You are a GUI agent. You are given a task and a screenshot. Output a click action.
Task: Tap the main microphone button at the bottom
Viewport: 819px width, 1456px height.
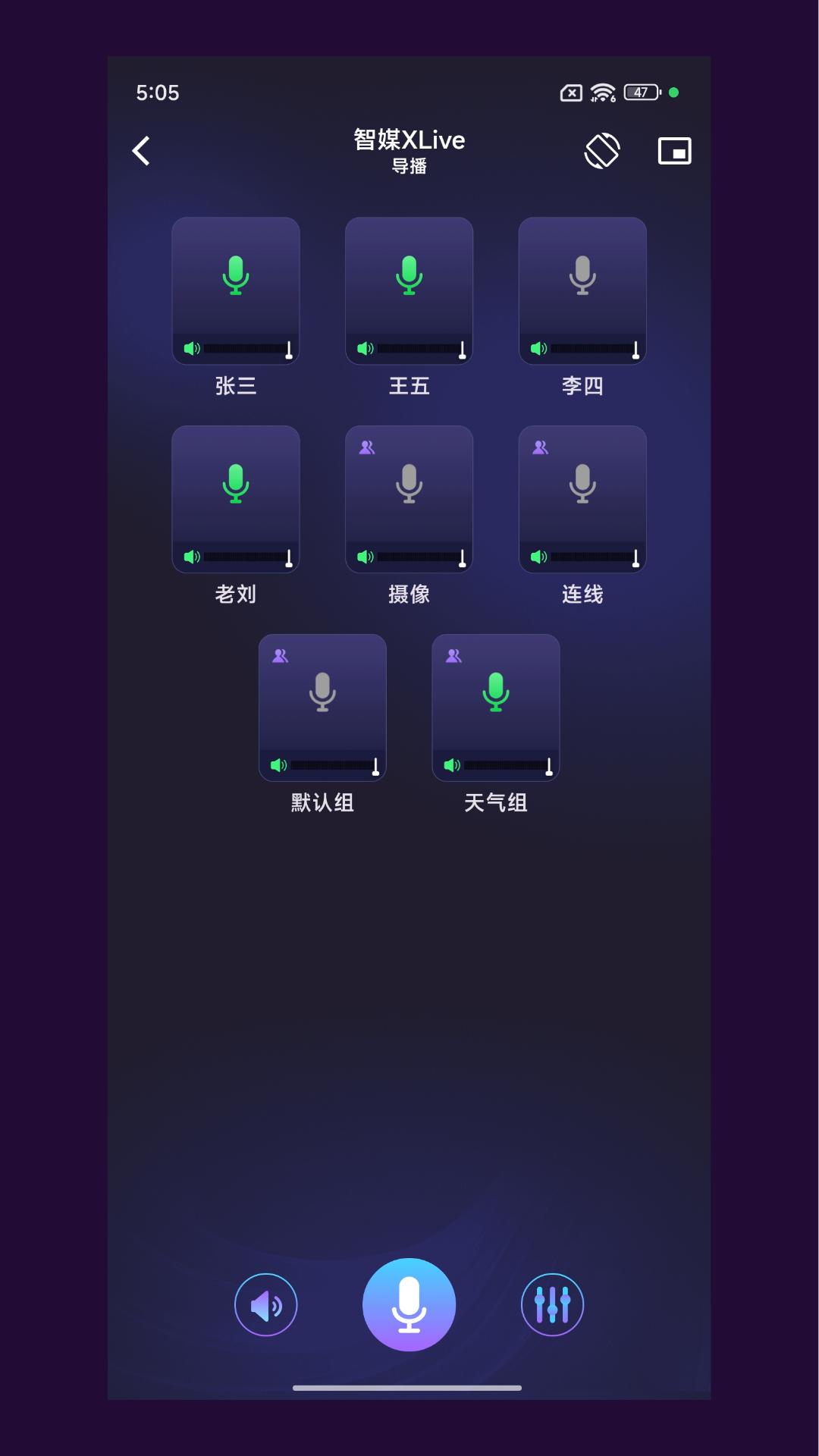409,1303
